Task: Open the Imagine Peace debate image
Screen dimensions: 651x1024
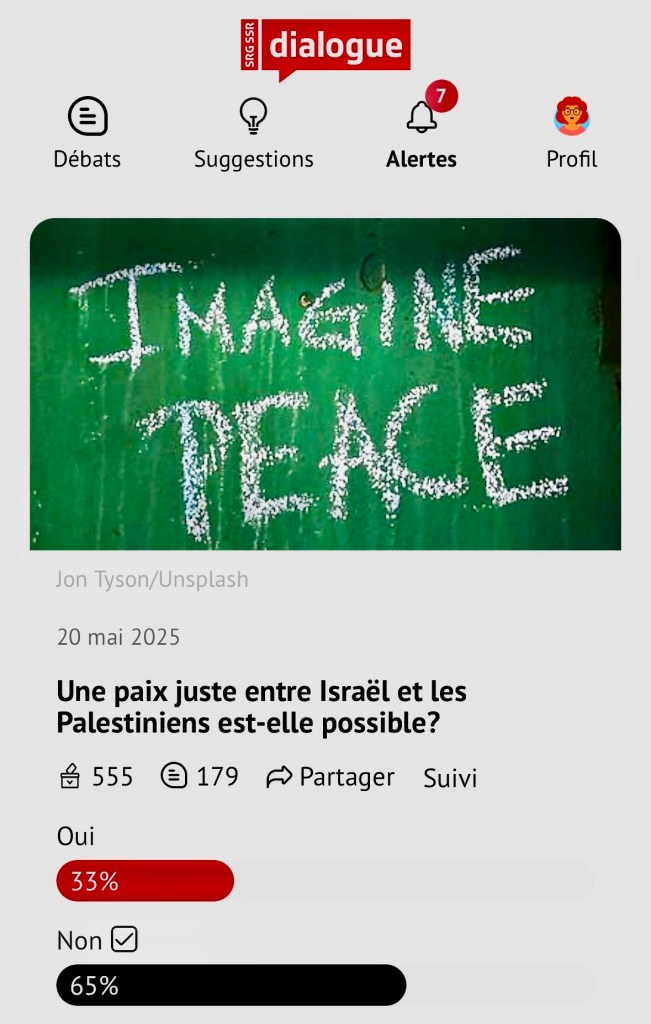Action: 325,384
